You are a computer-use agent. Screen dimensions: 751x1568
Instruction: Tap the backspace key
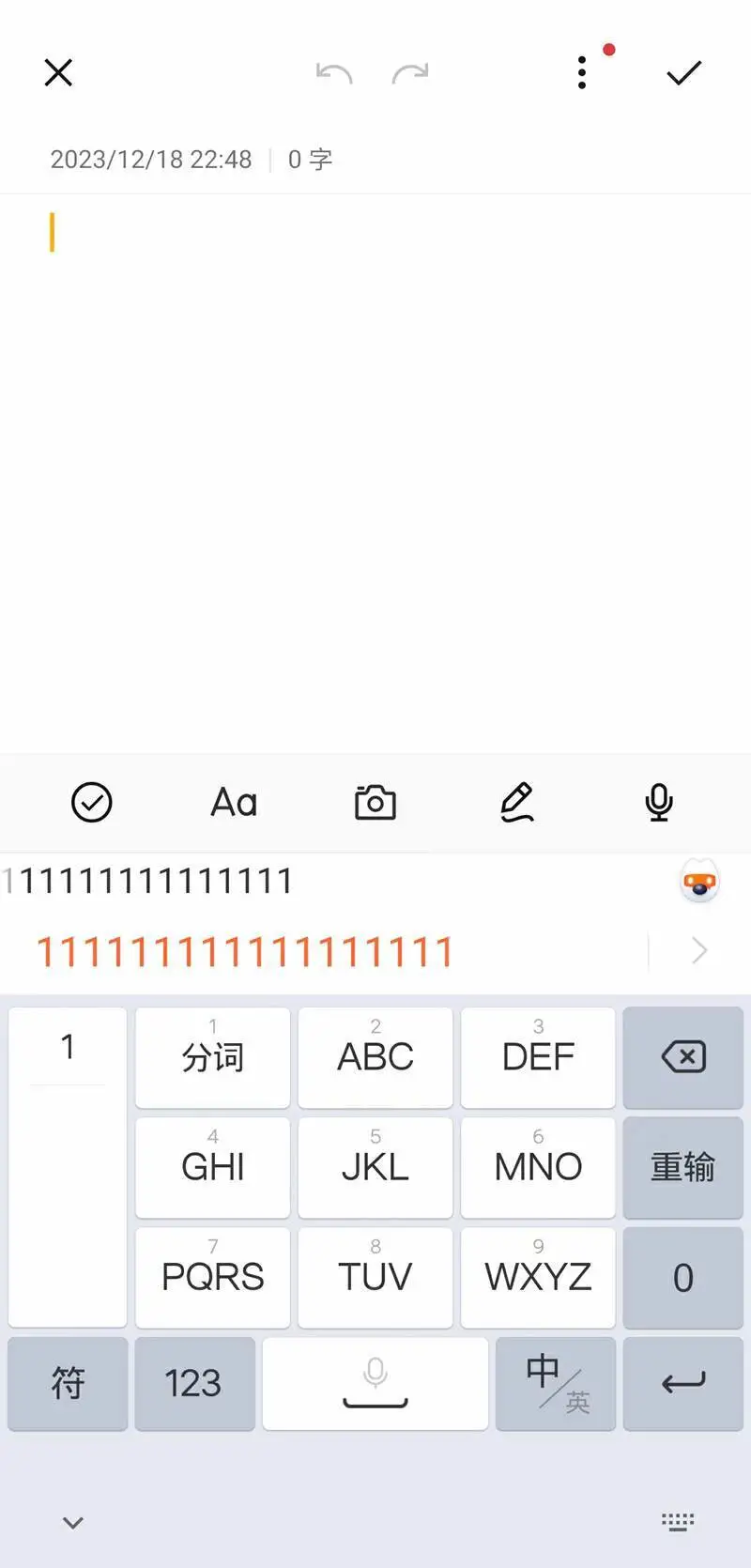click(x=683, y=1057)
